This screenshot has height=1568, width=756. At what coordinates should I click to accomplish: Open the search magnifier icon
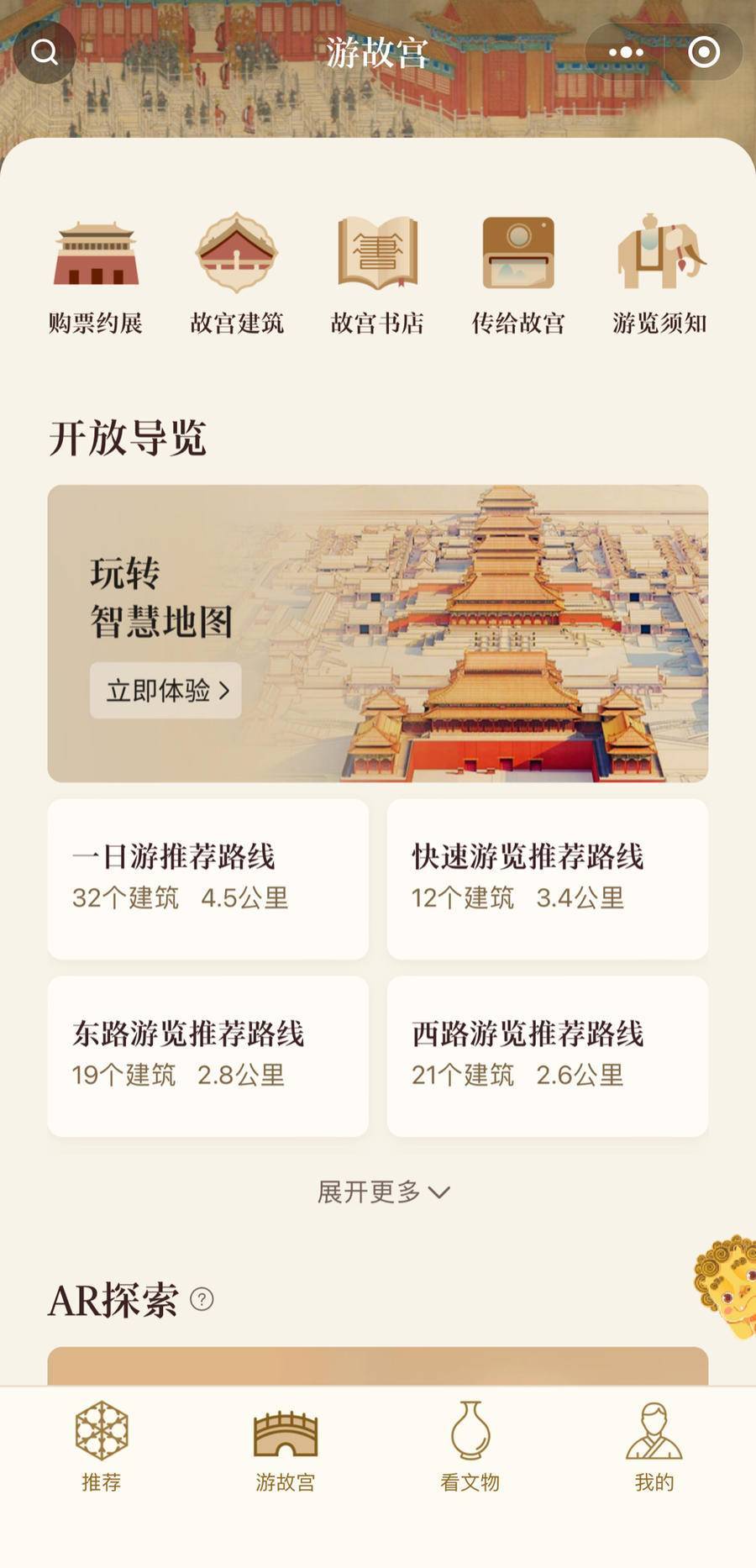point(41,53)
